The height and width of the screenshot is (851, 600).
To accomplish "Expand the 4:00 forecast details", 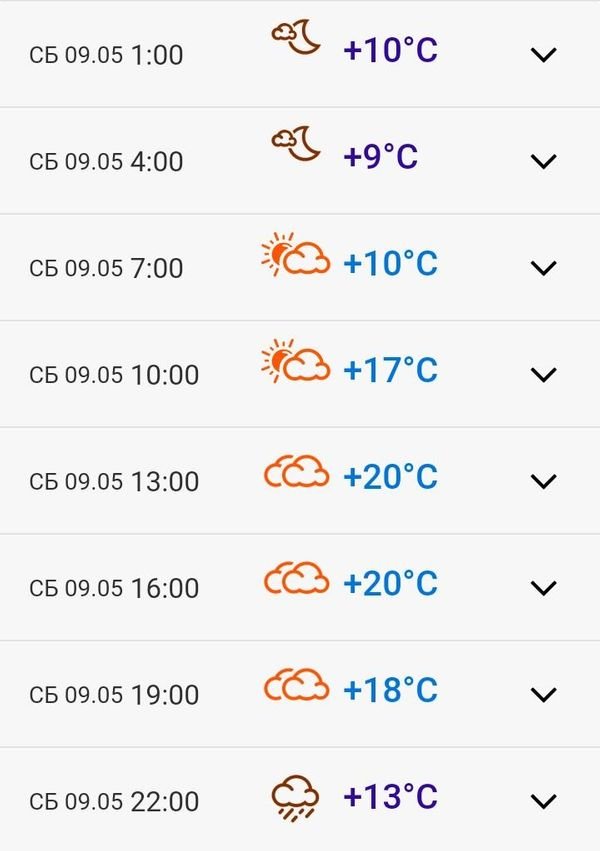I will click(x=543, y=161).
